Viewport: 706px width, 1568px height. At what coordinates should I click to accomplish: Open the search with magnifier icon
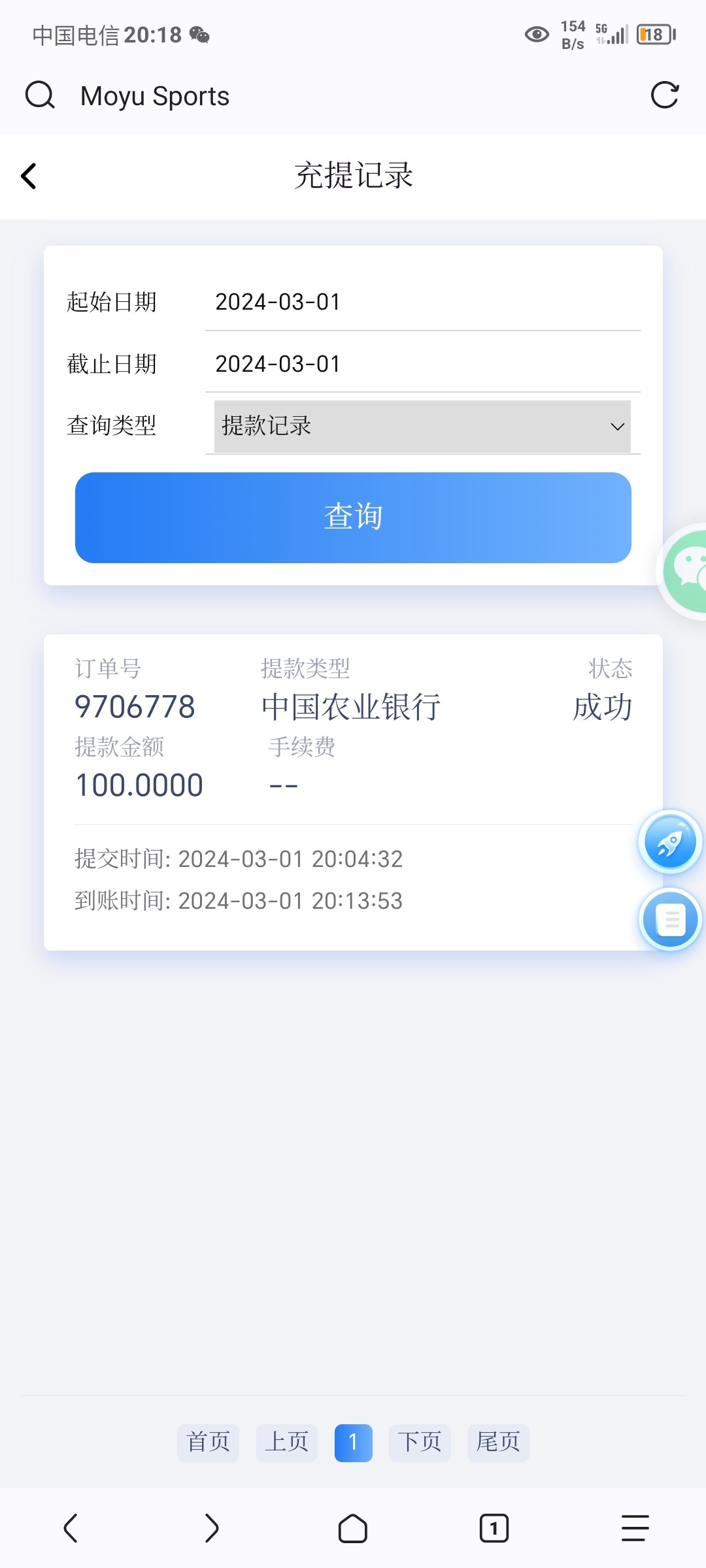pos(41,95)
